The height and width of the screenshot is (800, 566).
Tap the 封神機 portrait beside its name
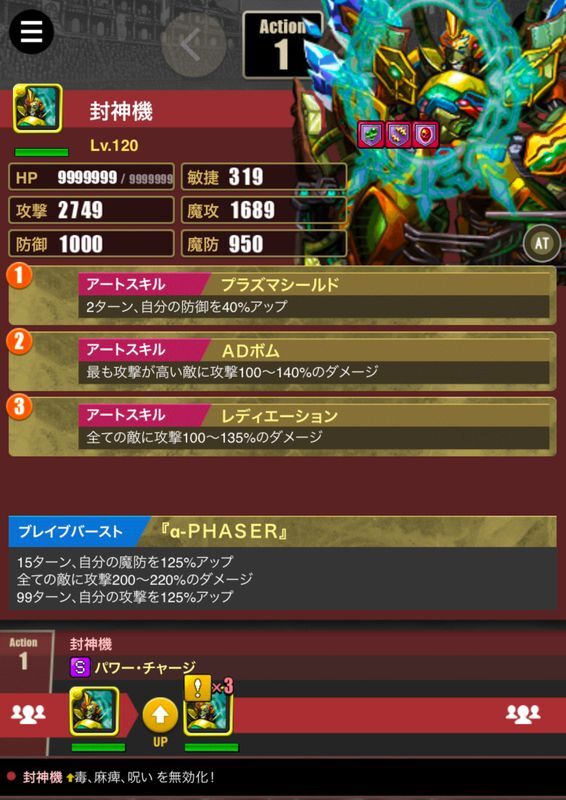pos(38,108)
